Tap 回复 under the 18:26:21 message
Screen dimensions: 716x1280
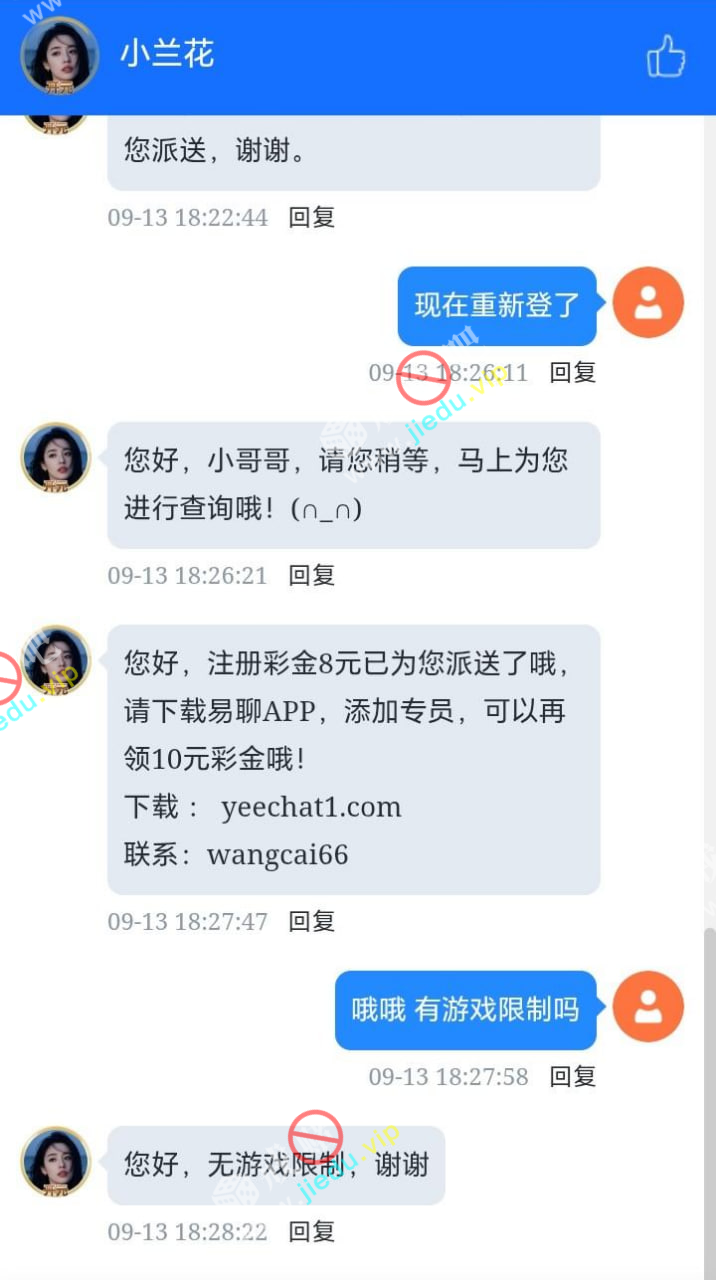(311, 575)
